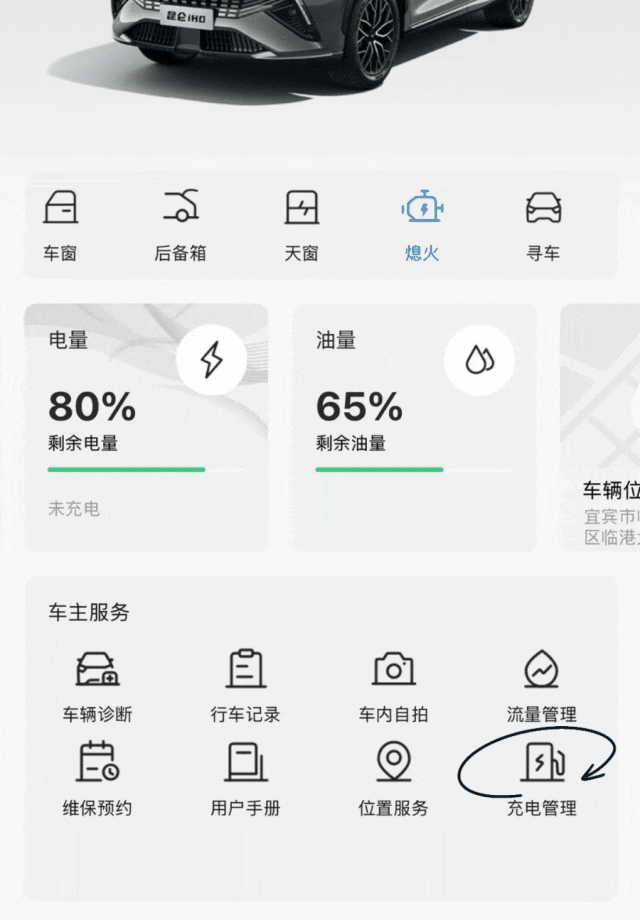Open the 天窗 sunroof control
The image size is (640, 920).
point(301,225)
